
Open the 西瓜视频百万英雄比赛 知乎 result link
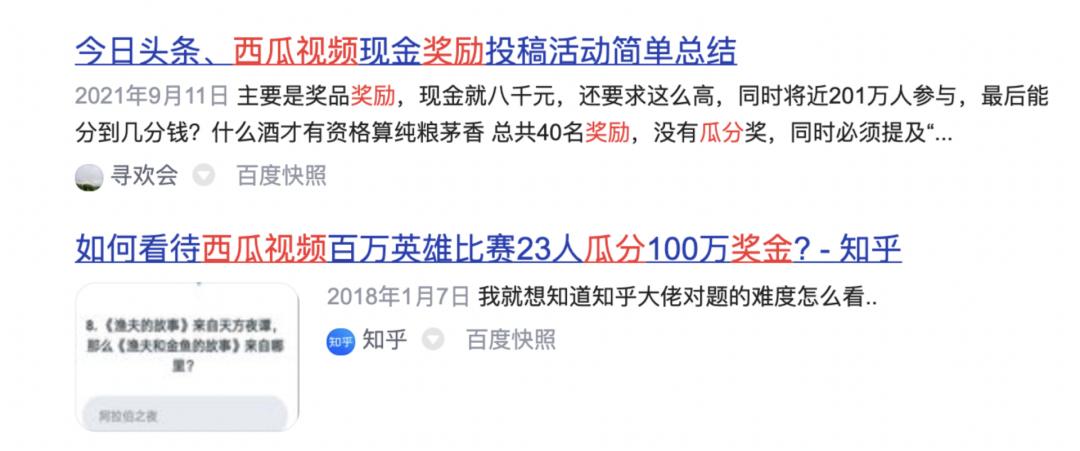[488, 249]
